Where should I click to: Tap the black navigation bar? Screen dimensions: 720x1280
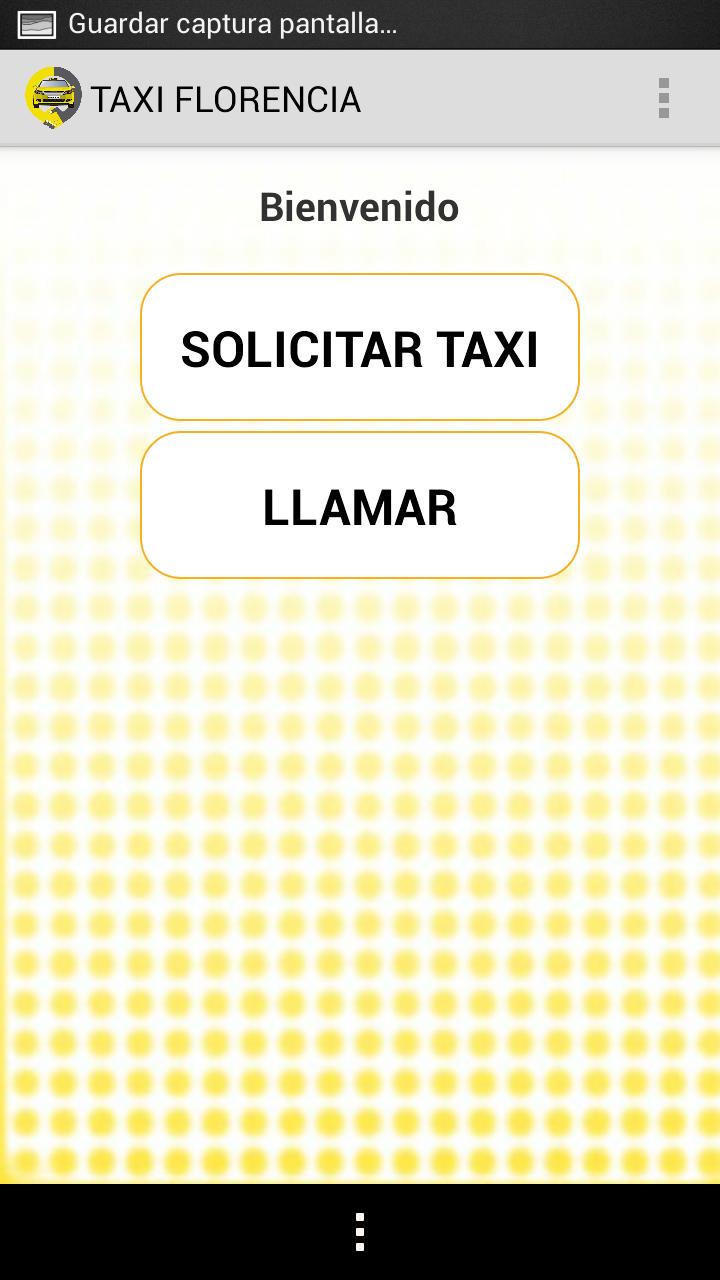click(360, 1232)
